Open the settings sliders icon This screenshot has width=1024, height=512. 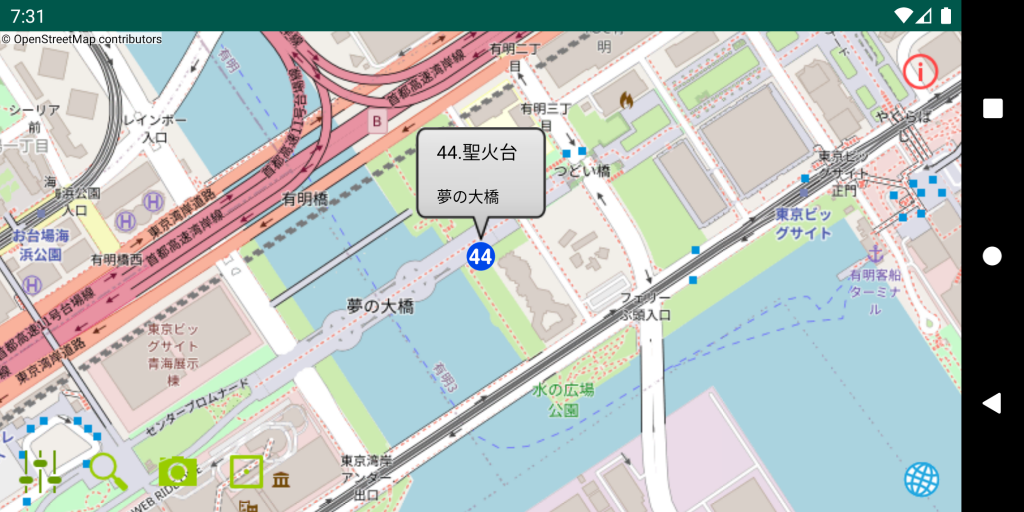[x=40, y=472]
